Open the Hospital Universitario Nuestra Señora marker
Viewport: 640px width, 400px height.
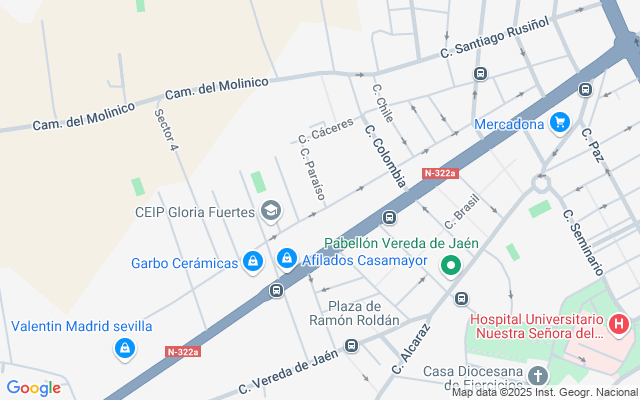pos(619,325)
